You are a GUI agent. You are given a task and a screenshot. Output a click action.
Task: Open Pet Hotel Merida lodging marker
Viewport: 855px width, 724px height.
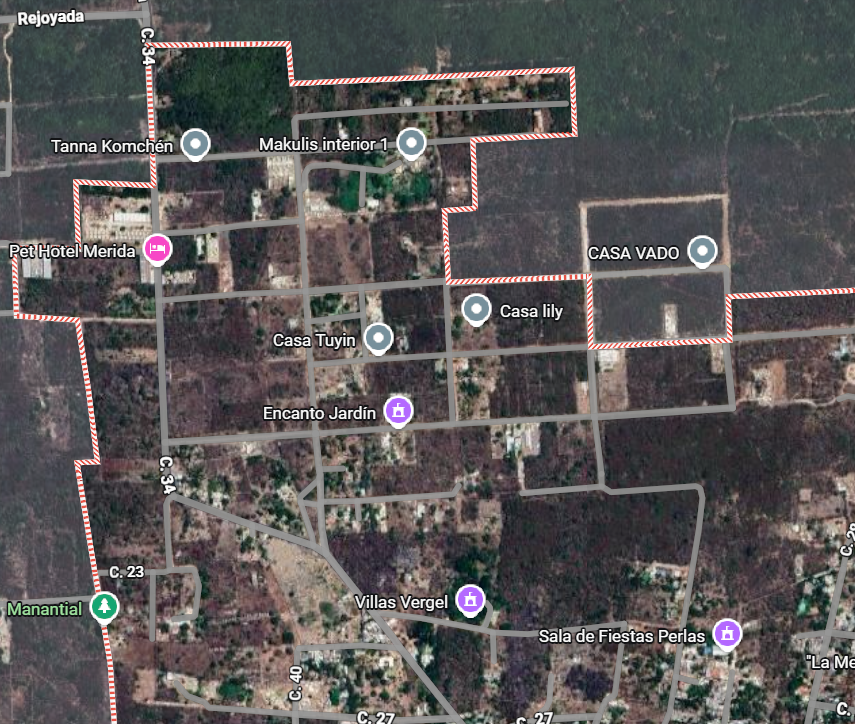(156, 248)
